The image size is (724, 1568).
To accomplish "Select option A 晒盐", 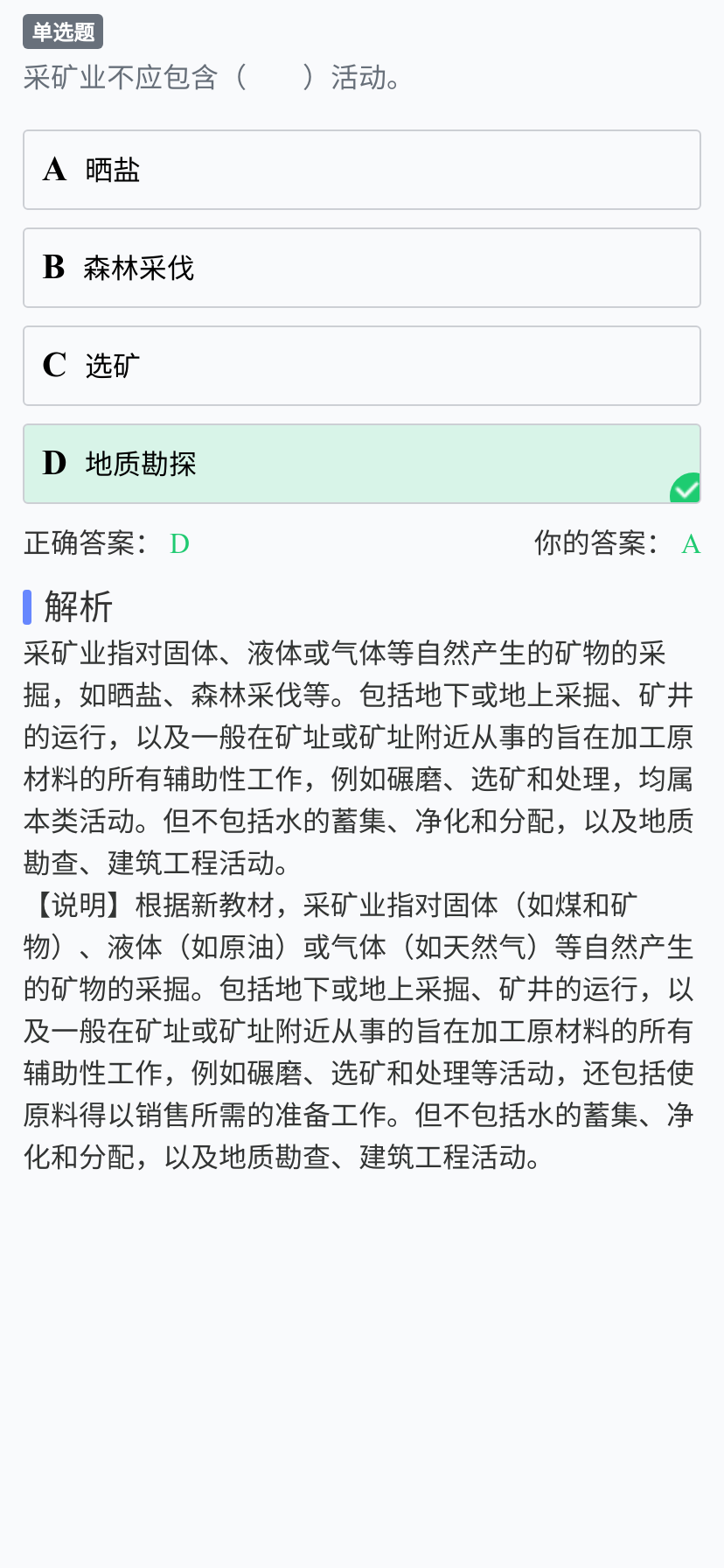I will [361, 170].
